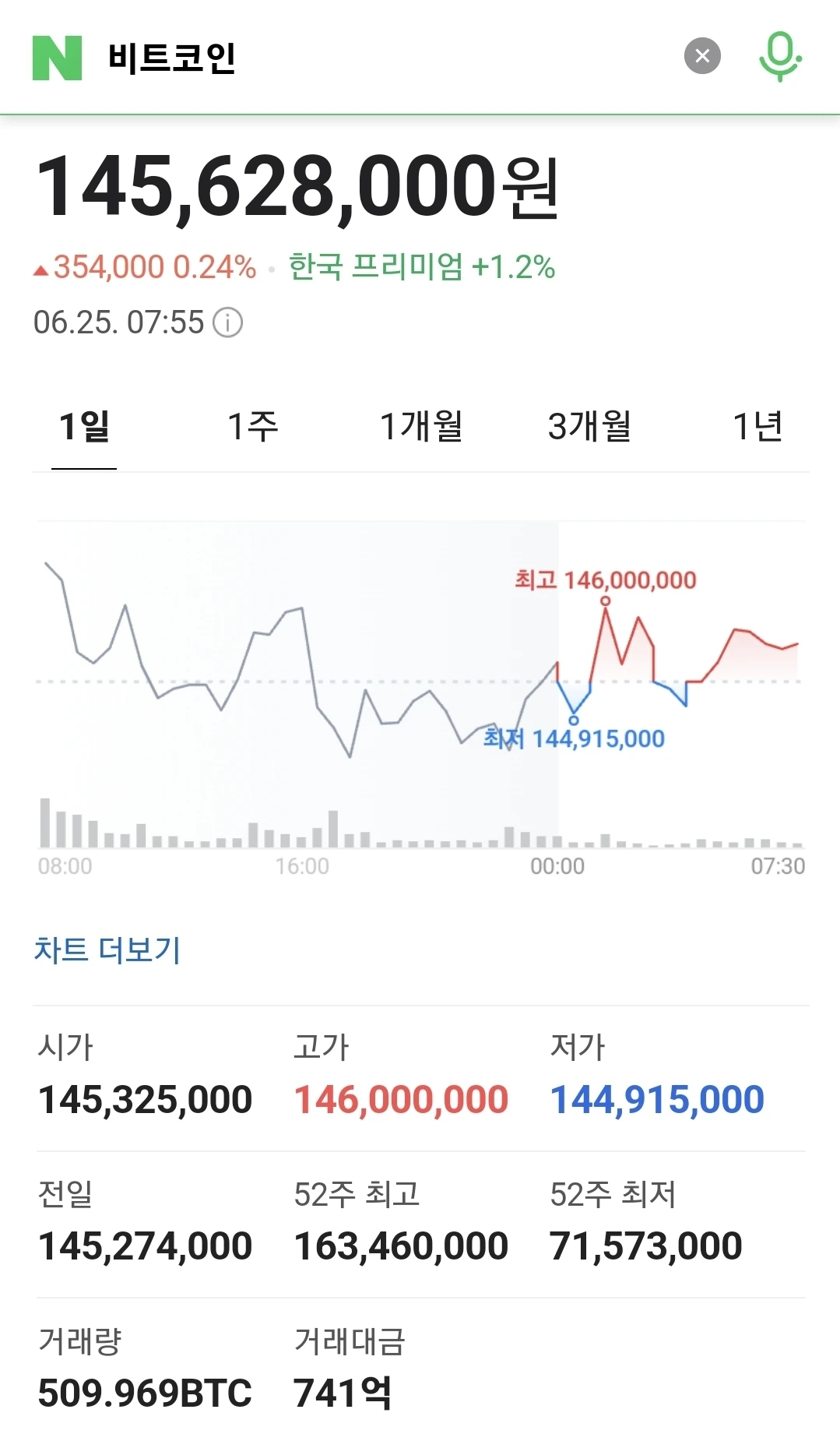840x1441 pixels.
Task: Switch to the 1주 chart tab
Action: (252, 427)
